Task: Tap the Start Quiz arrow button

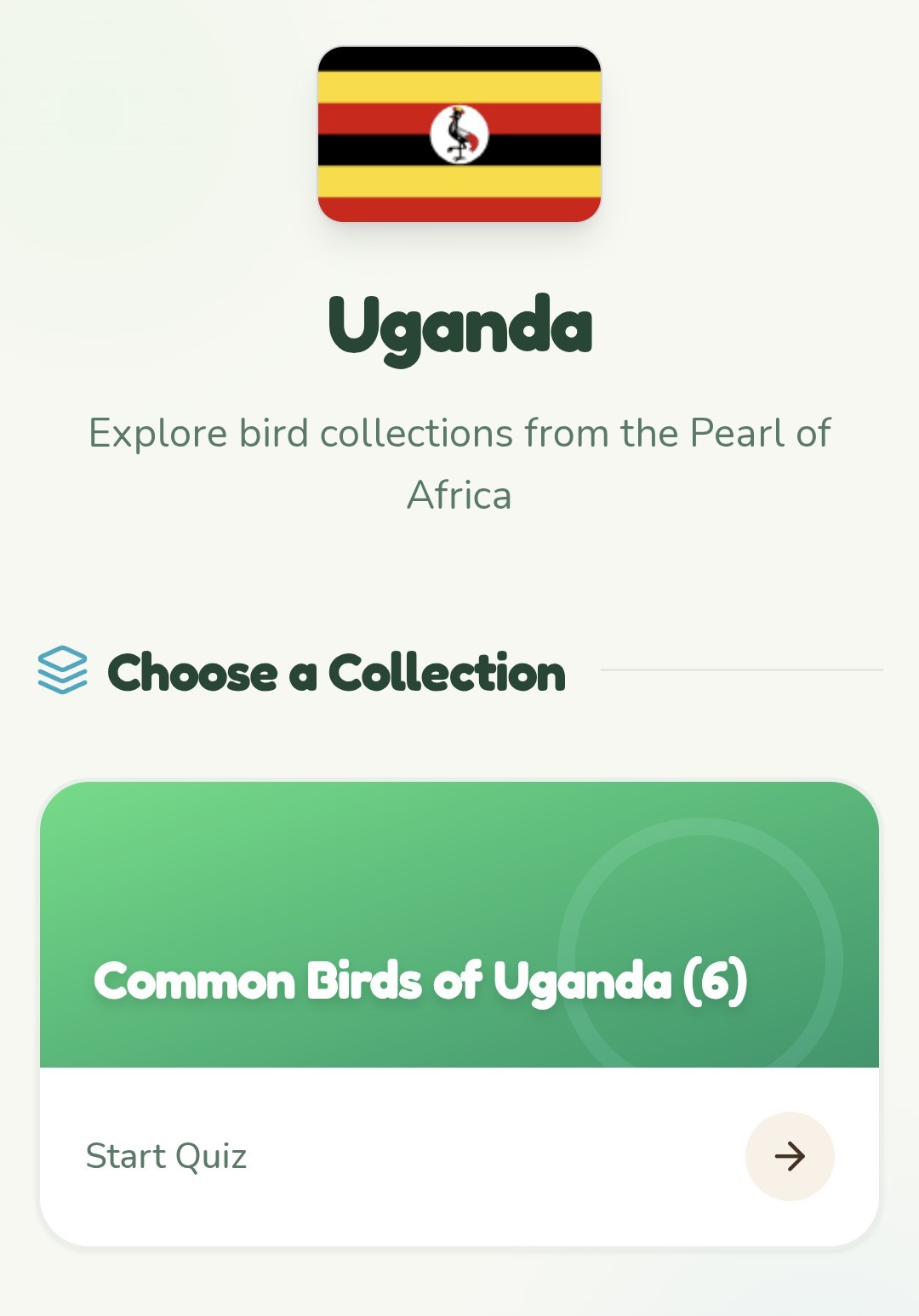Action: pyautogui.click(x=790, y=1156)
